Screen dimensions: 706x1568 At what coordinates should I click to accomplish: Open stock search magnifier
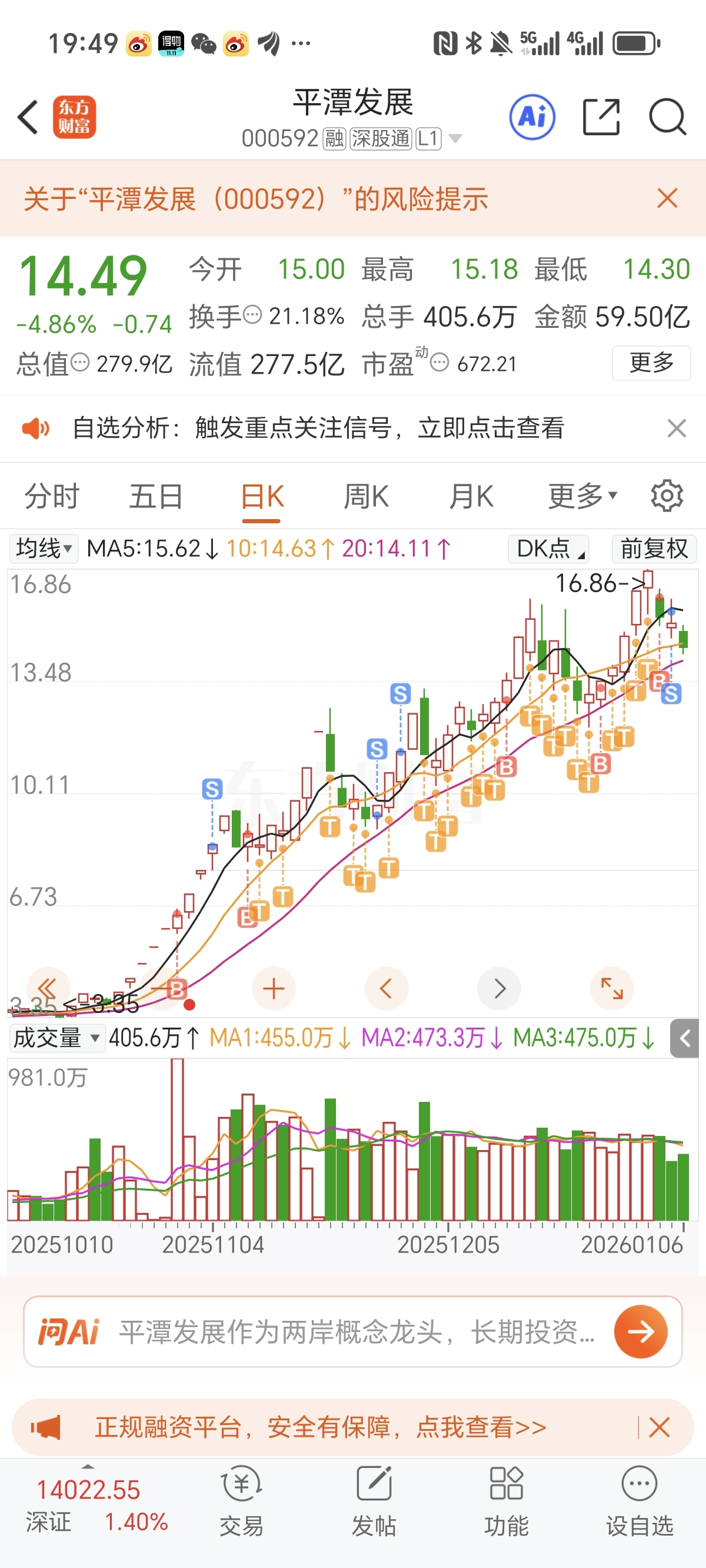coord(667,117)
